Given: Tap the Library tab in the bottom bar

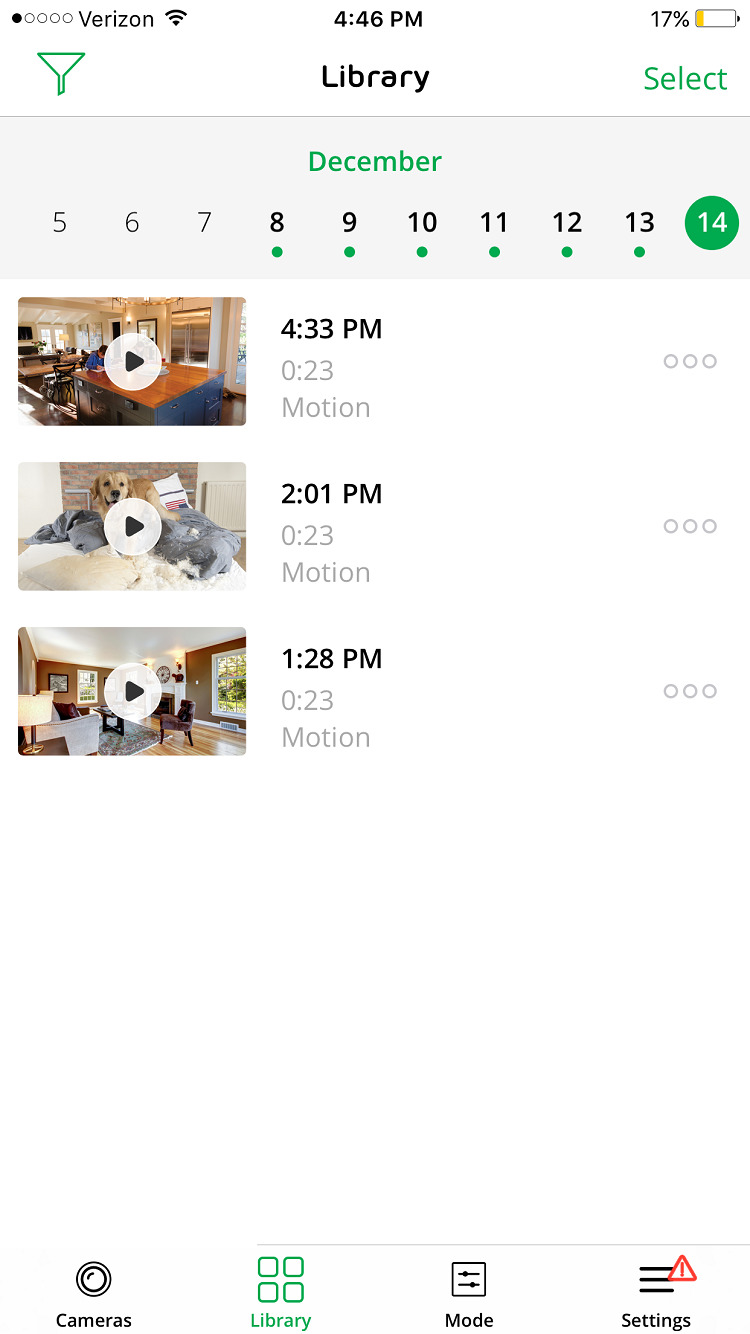Looking at the screenshot, I should (281, 1292).
